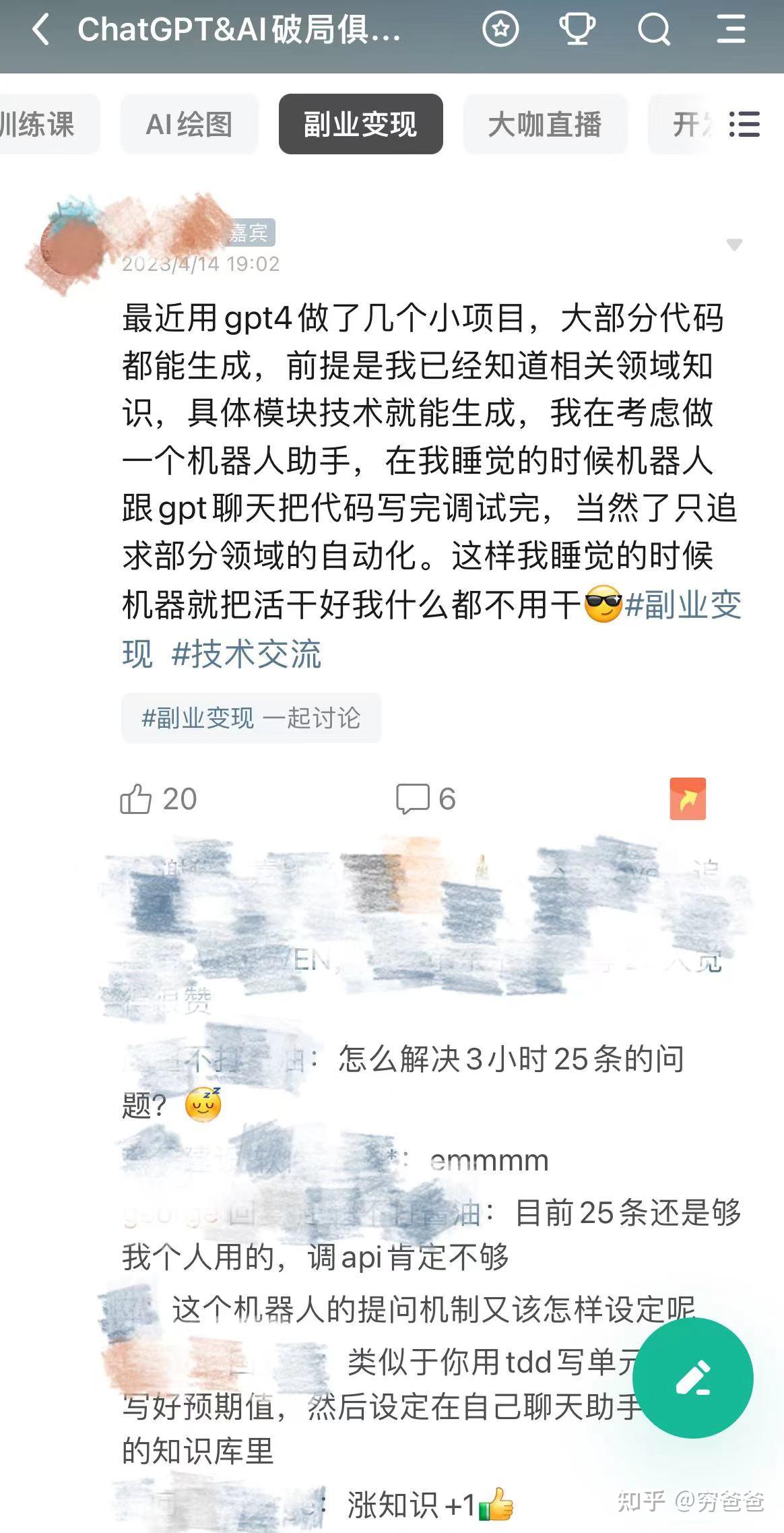Go back using the top-left arrow
This screenshot has width=784, height=1533.
coord(40,30)
